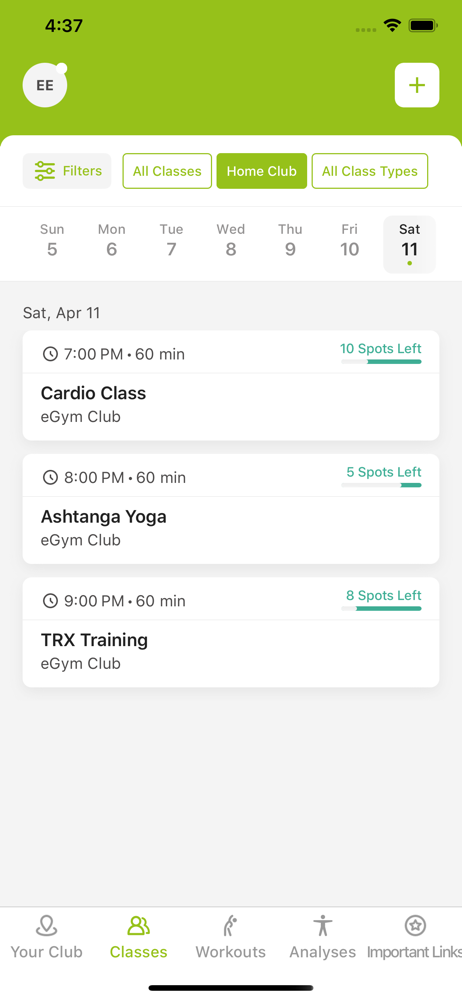
Task: Tap the plus add button
Action: 417,85
